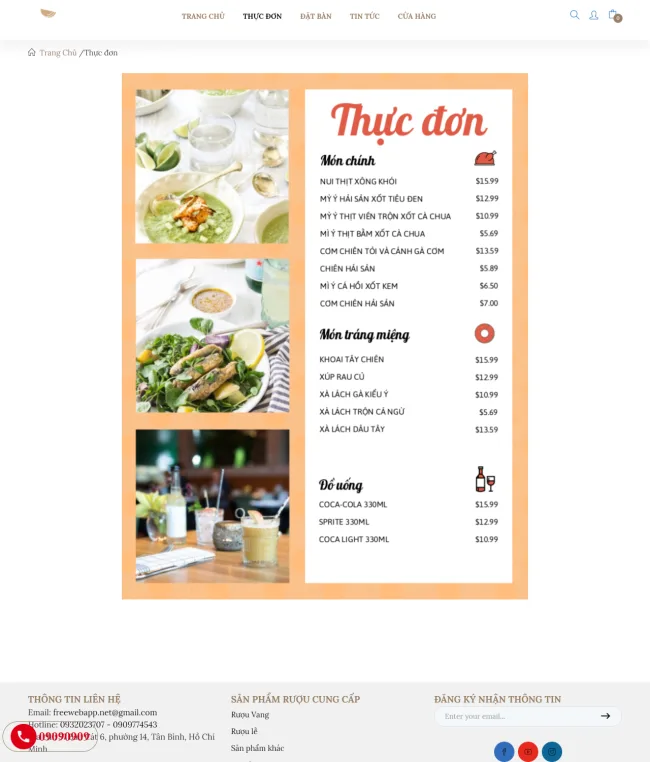Switch to Tin tức section

pyautogui.click(x=364, y=16)
